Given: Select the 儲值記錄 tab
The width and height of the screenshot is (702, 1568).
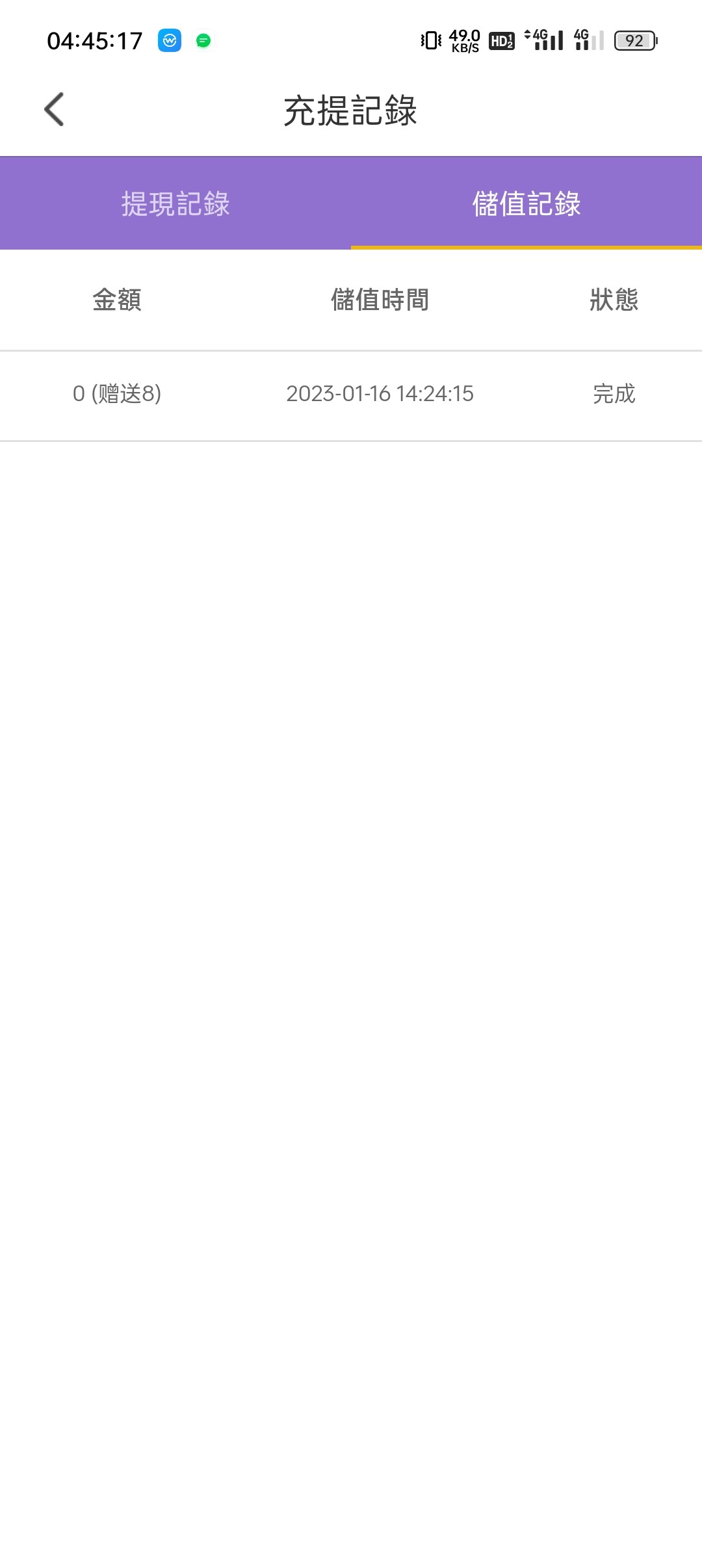Looking at the screenshot, I should point(526,203).
